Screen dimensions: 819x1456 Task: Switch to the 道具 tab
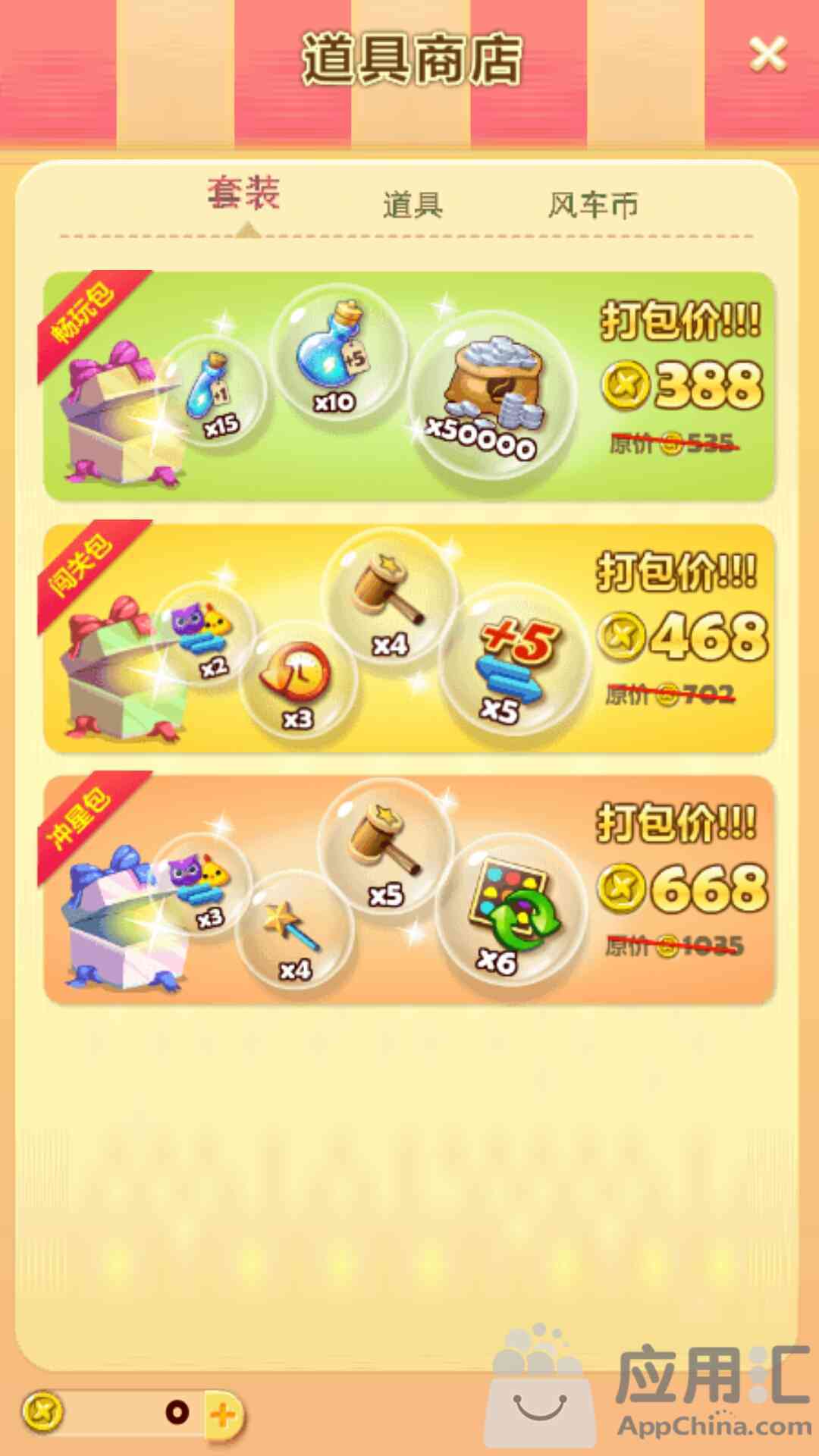click(412, 205)
